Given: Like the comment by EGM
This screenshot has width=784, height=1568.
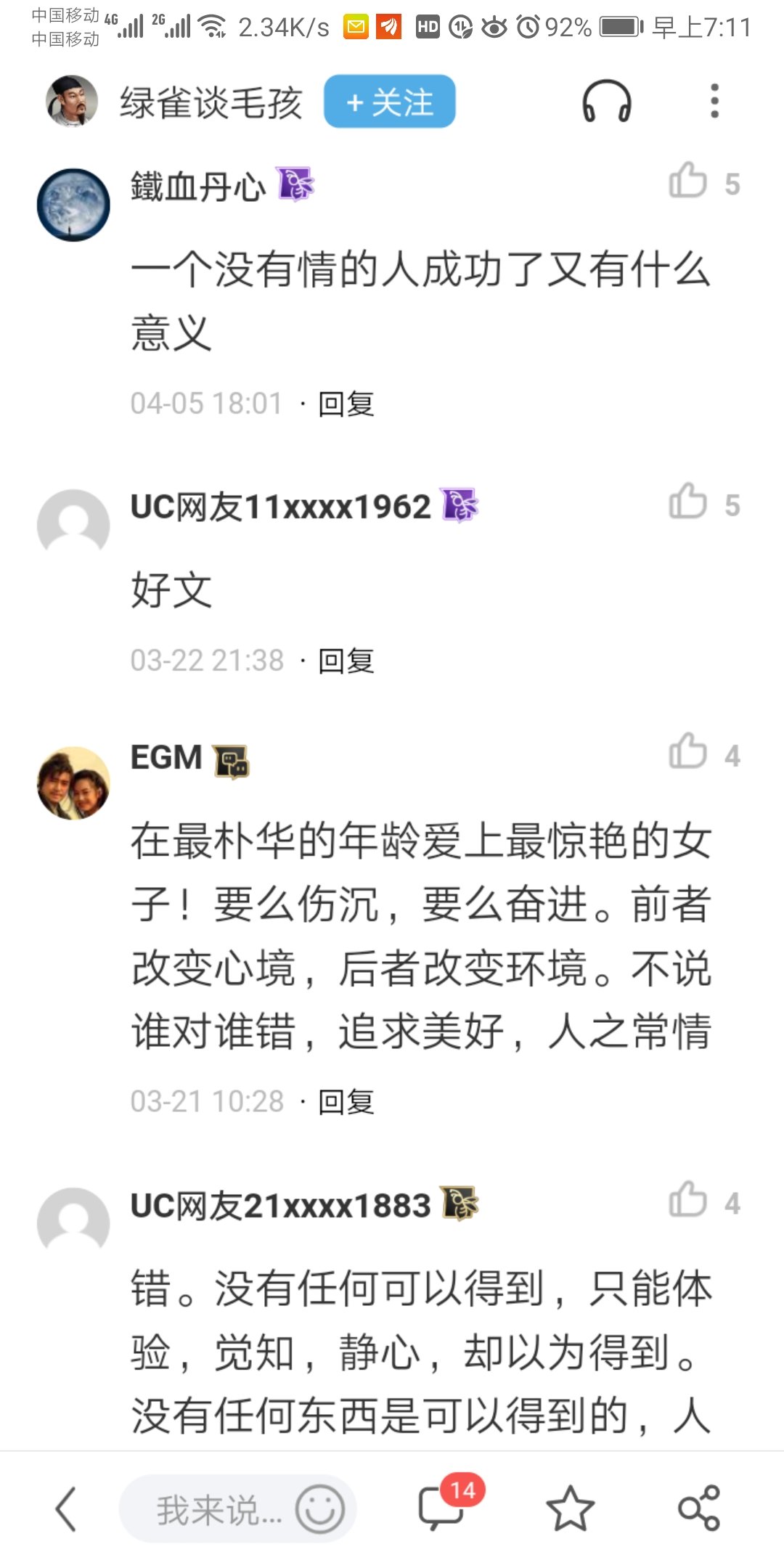Looking at the screenshot, I should [x=688, y=753].
